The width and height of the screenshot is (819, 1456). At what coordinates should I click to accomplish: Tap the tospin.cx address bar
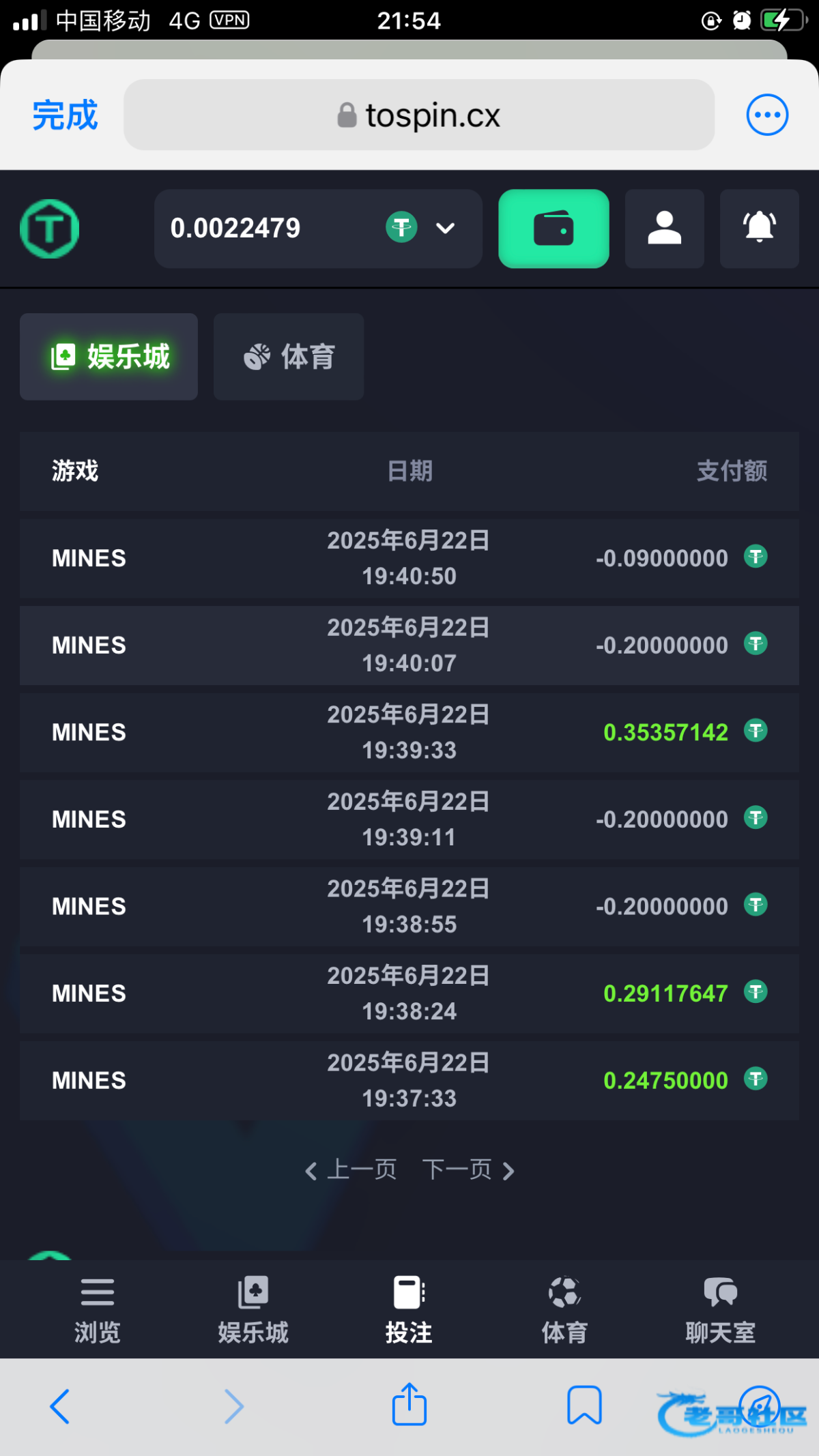419,115
